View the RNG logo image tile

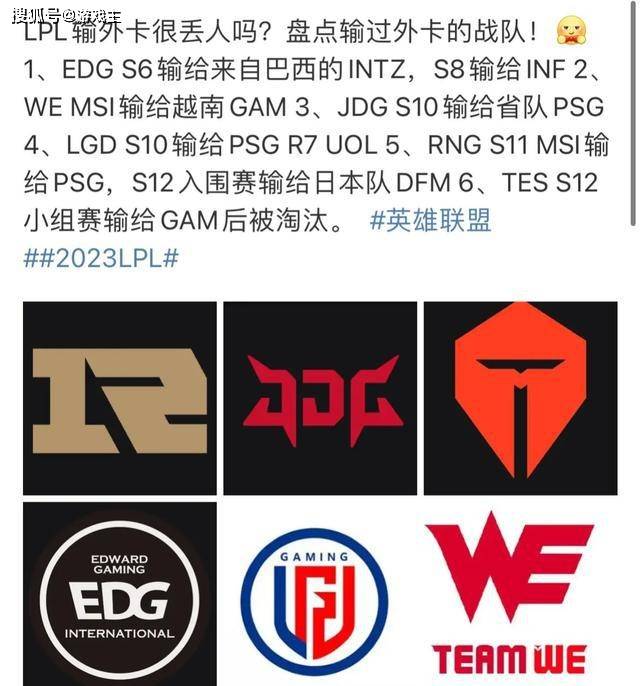click(x=119, y=398)
